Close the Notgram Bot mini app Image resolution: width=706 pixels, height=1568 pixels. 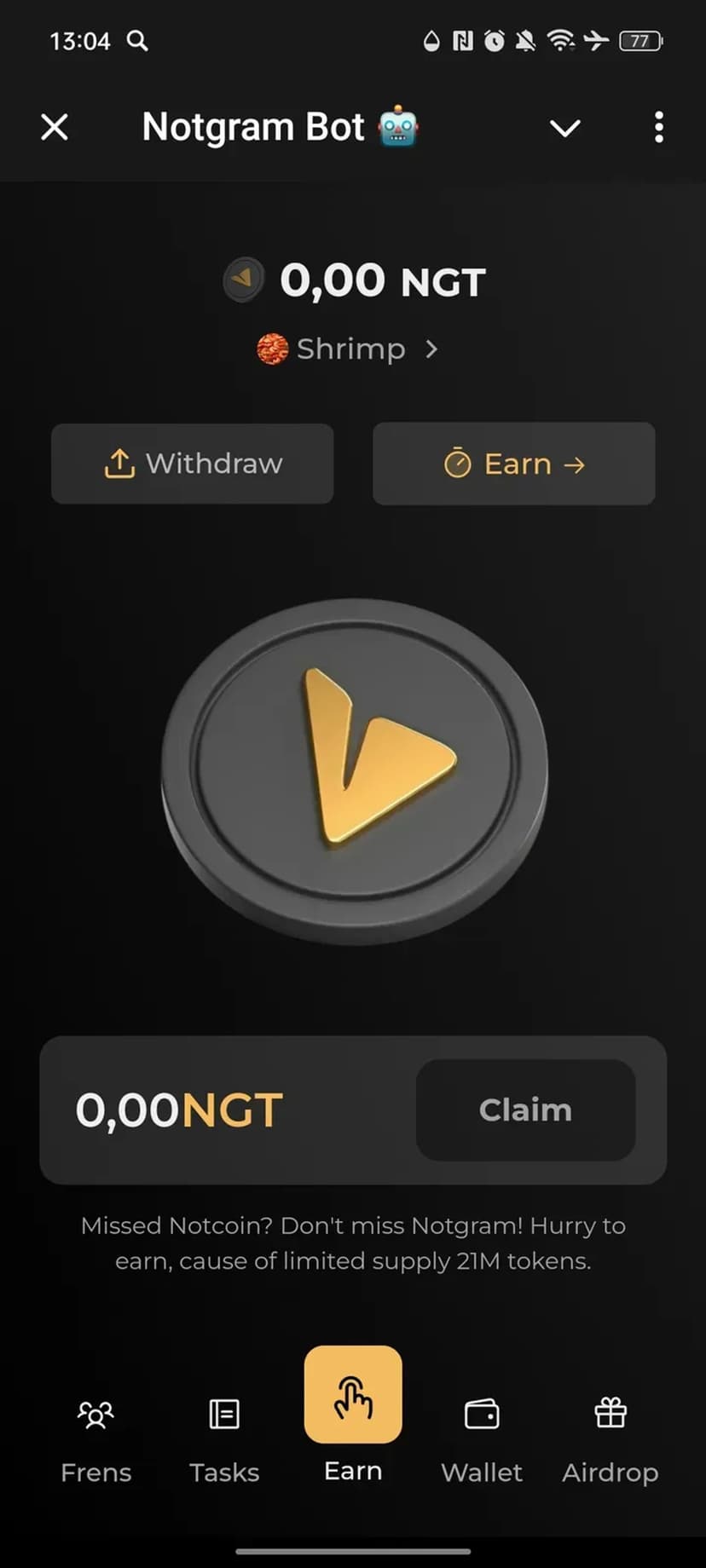pos(55,128)
